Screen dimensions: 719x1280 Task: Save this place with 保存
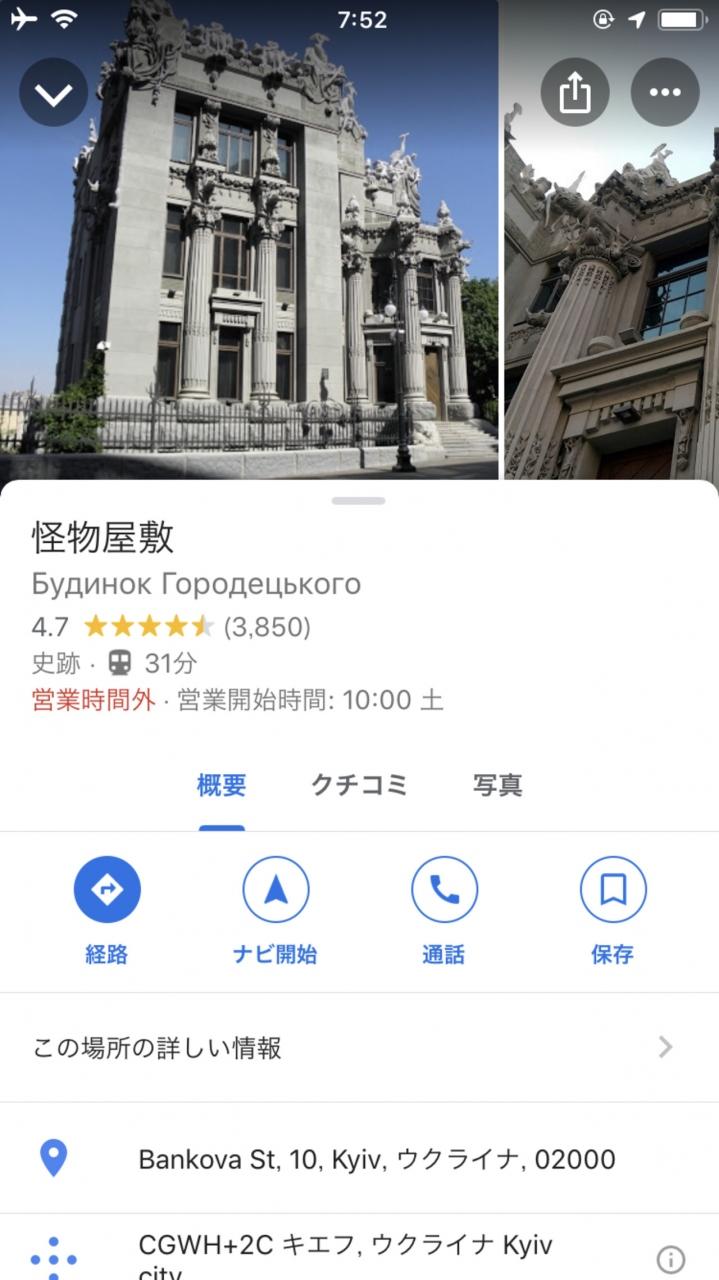[x=612, y=910]
